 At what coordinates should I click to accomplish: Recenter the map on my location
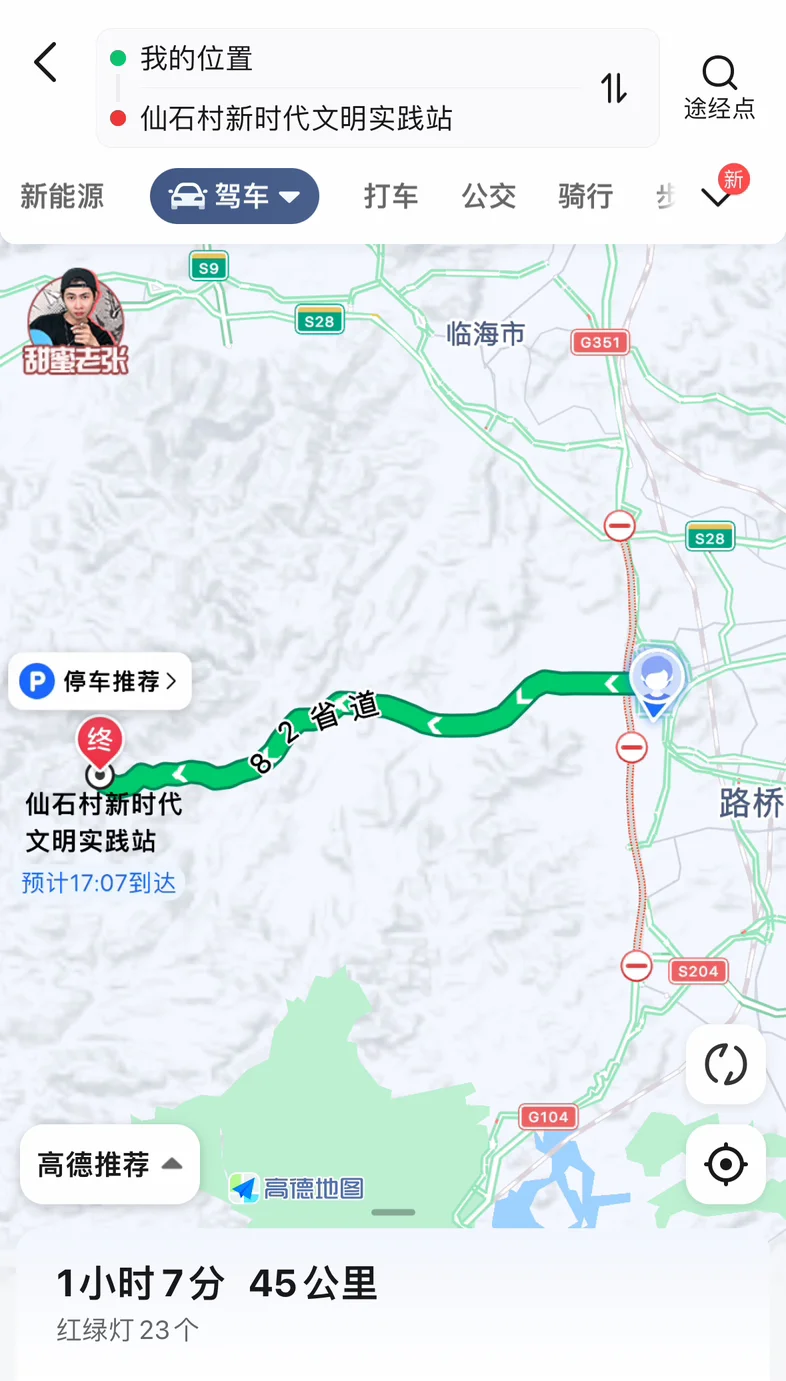point(726,1164)
